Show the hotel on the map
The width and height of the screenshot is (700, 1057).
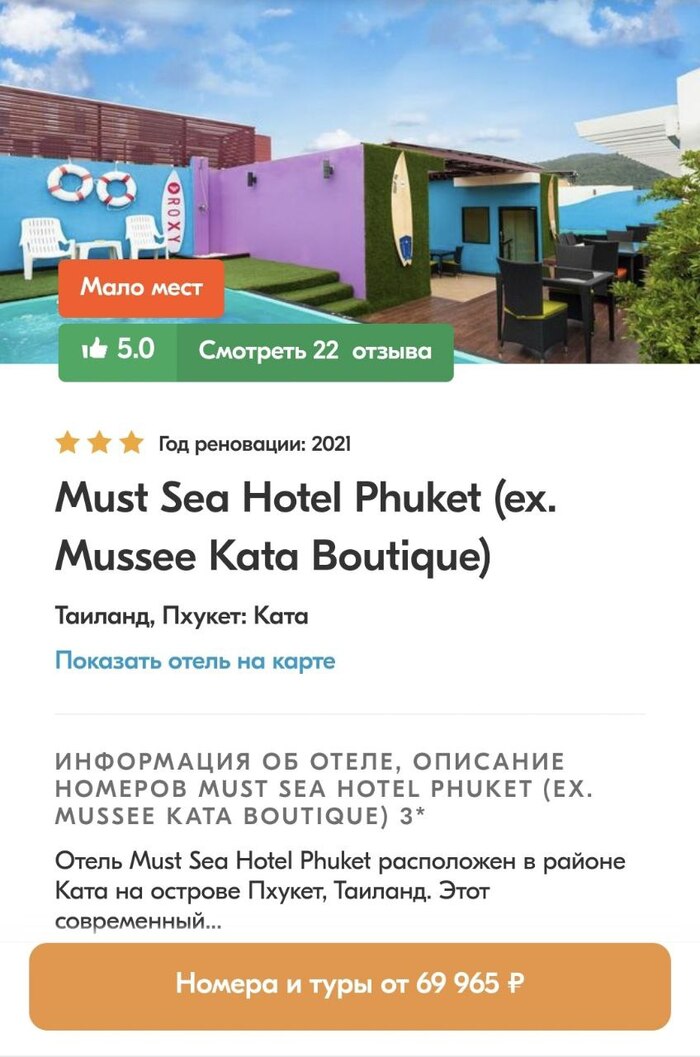click(195, 661)
